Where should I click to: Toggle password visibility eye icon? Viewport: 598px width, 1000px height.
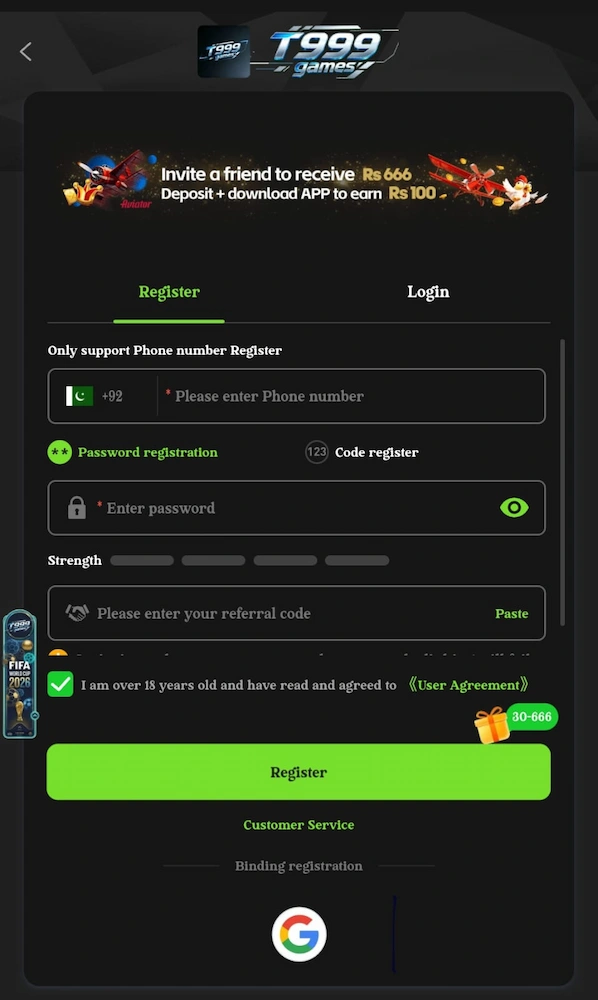[514, 508]
